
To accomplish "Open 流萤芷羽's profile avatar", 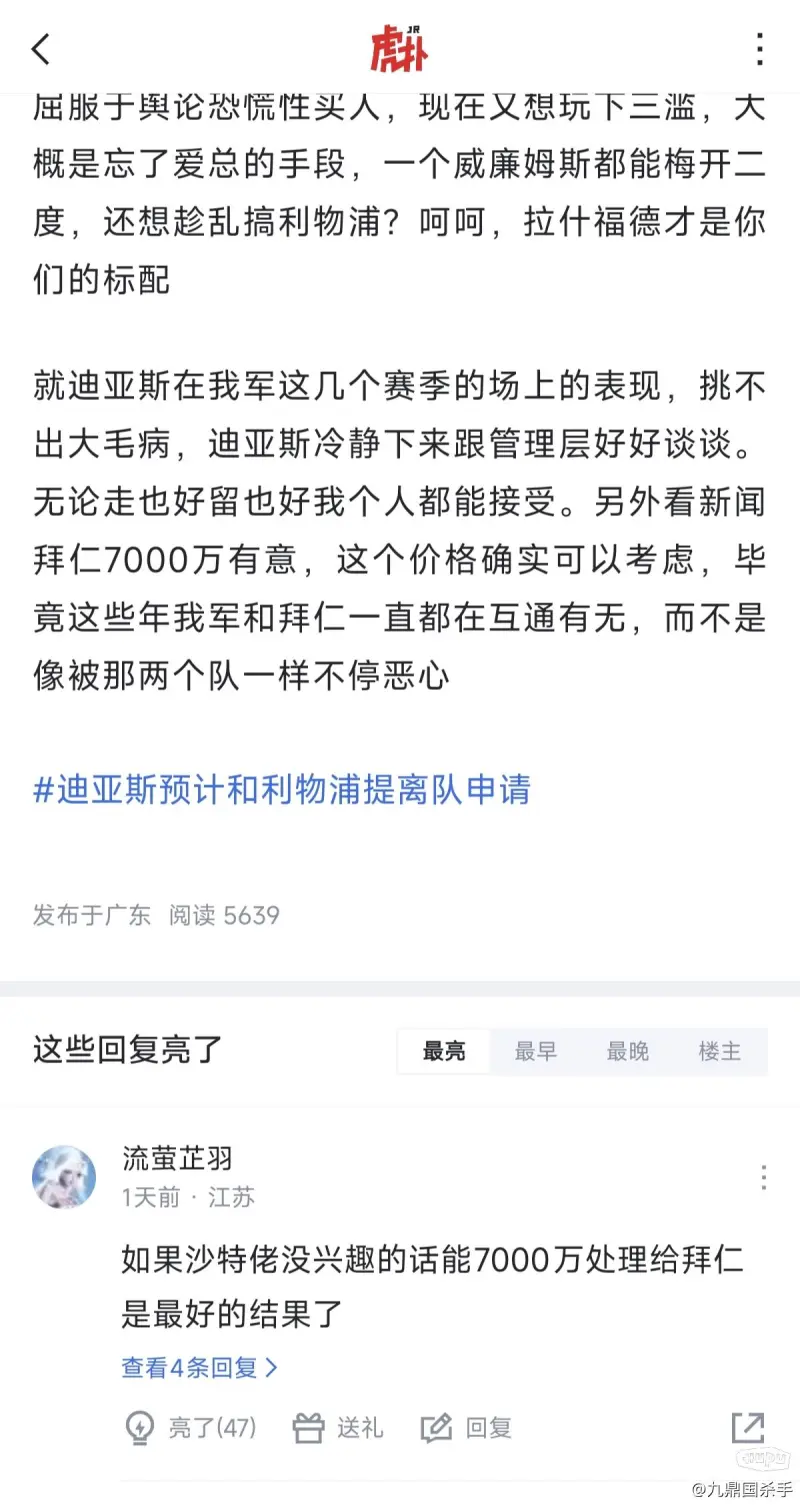I will pos(64,1177).
